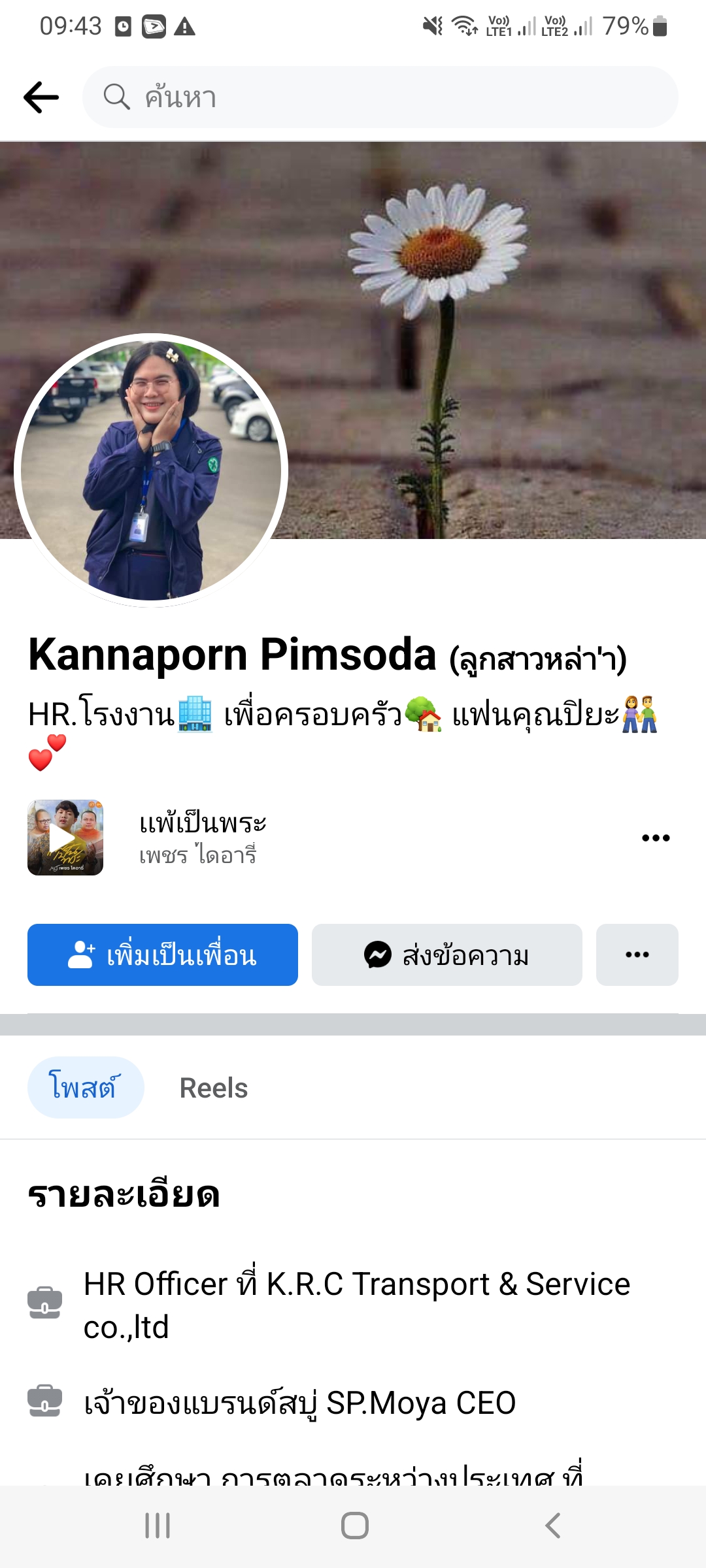The image size is (706, 1568).
Task: Open the SP.Moya CEO work entry
Action: click(x=299, y=1403)
